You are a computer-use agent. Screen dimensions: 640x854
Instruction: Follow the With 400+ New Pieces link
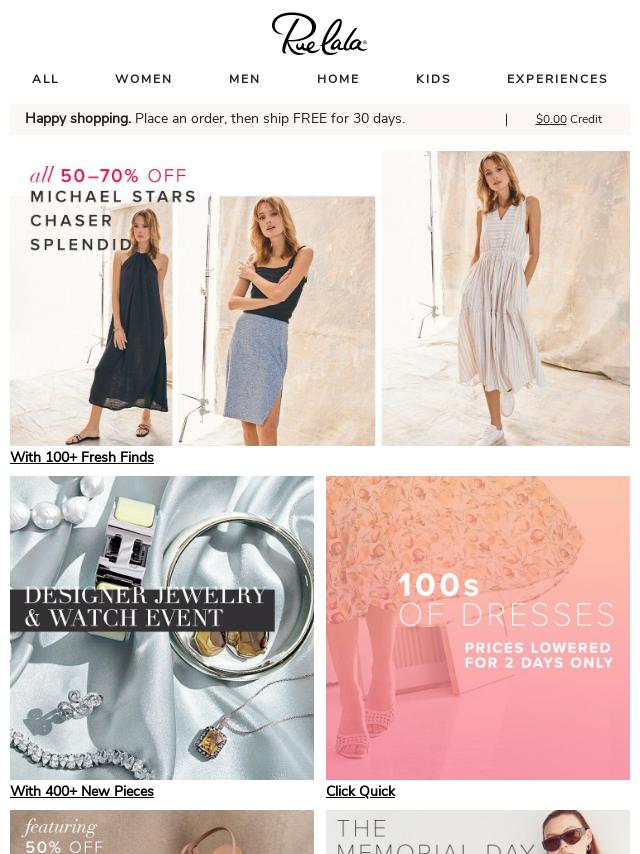coord(82,791)
